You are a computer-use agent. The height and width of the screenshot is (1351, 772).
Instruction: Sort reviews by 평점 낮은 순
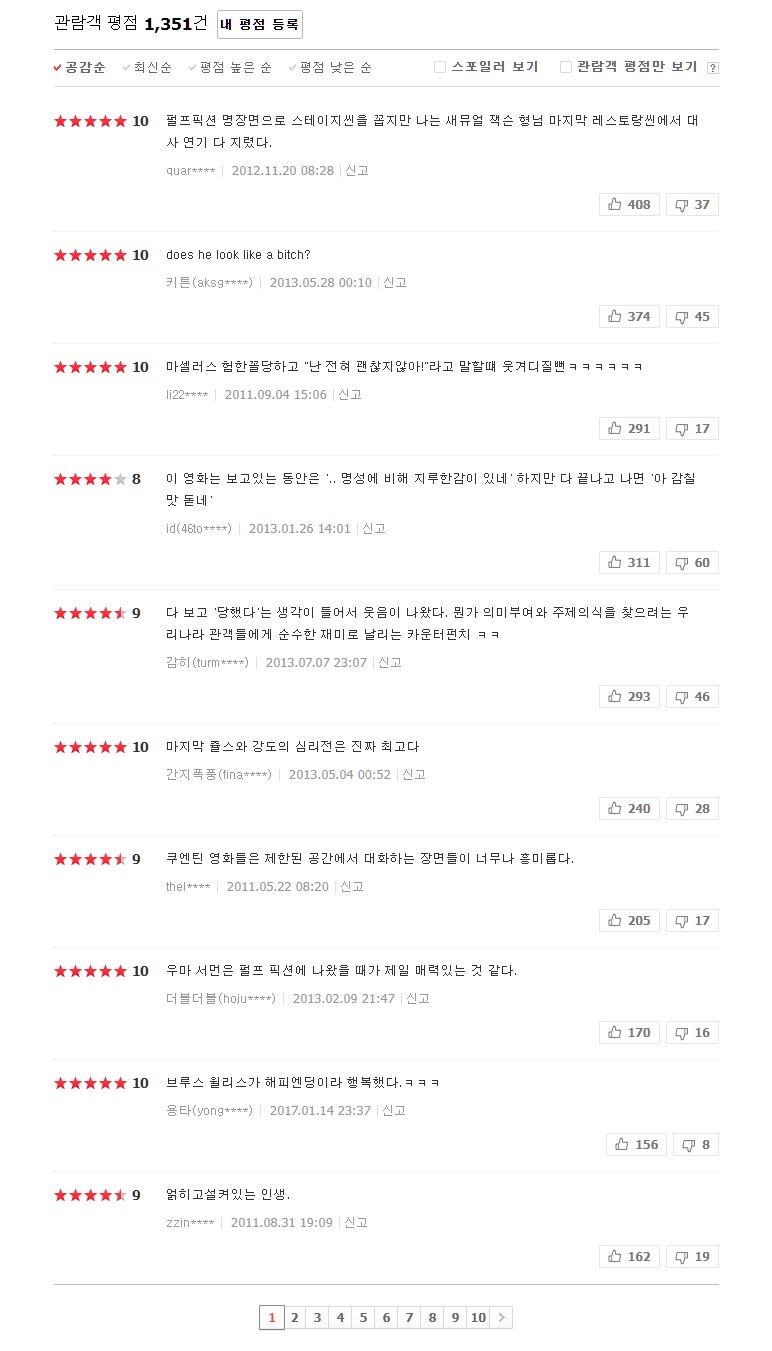pos(335,67)
